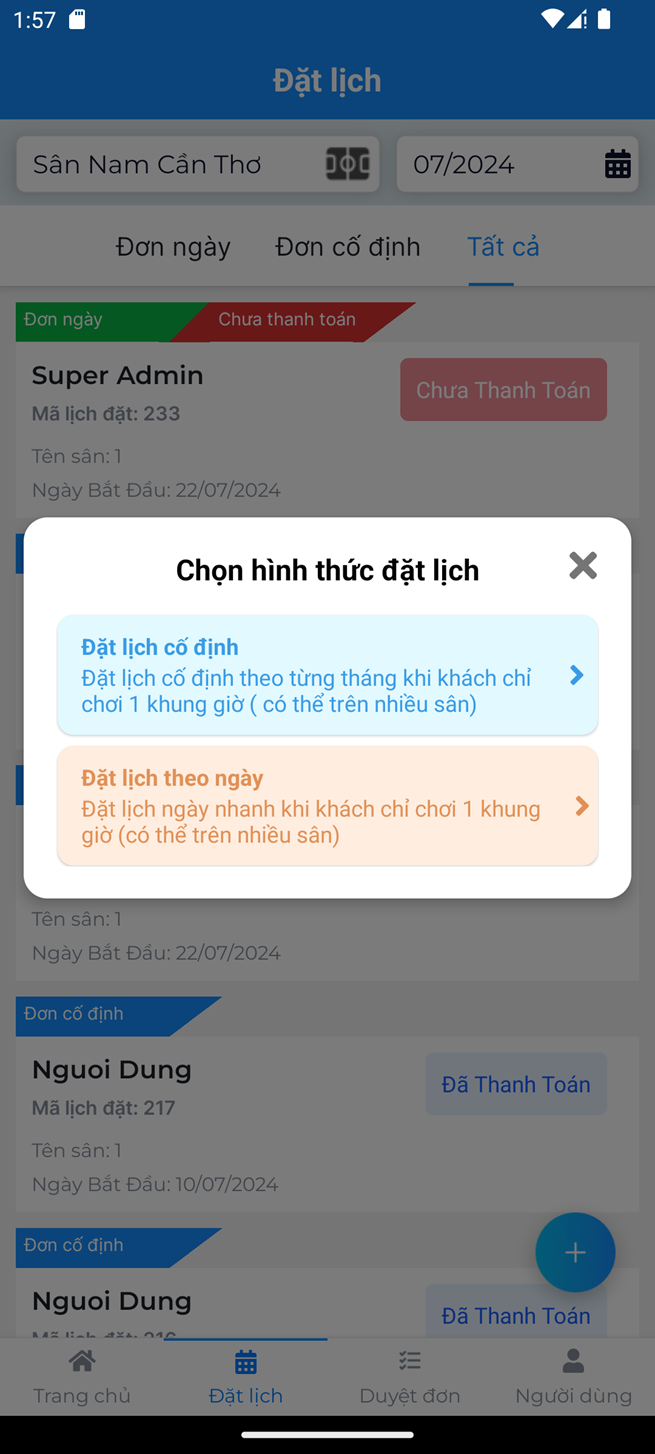
Task: Open the 07/2024 month picker
Action: tap(517, 164)
